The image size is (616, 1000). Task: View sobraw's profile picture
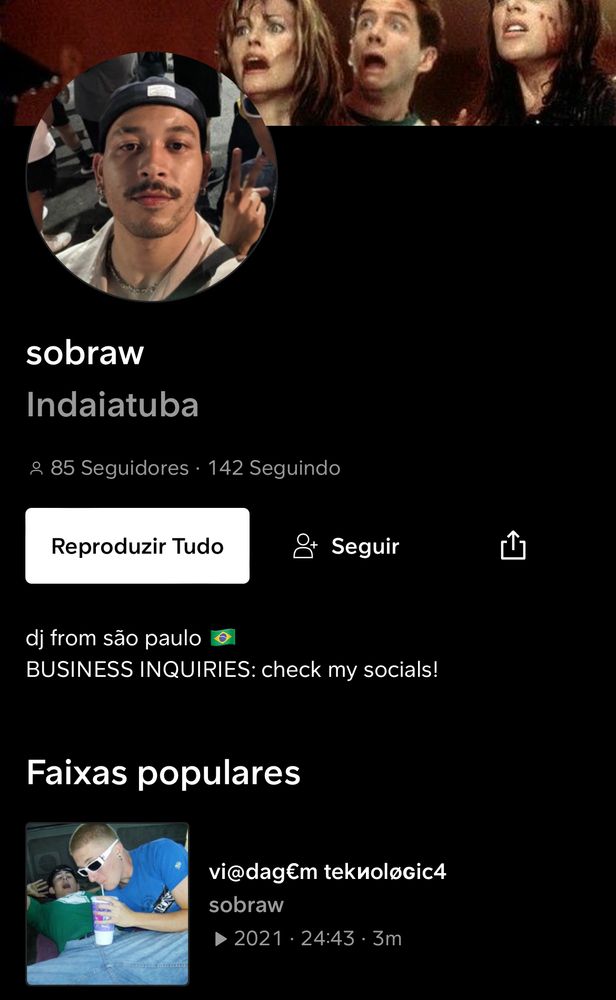[x=151, y=177]
